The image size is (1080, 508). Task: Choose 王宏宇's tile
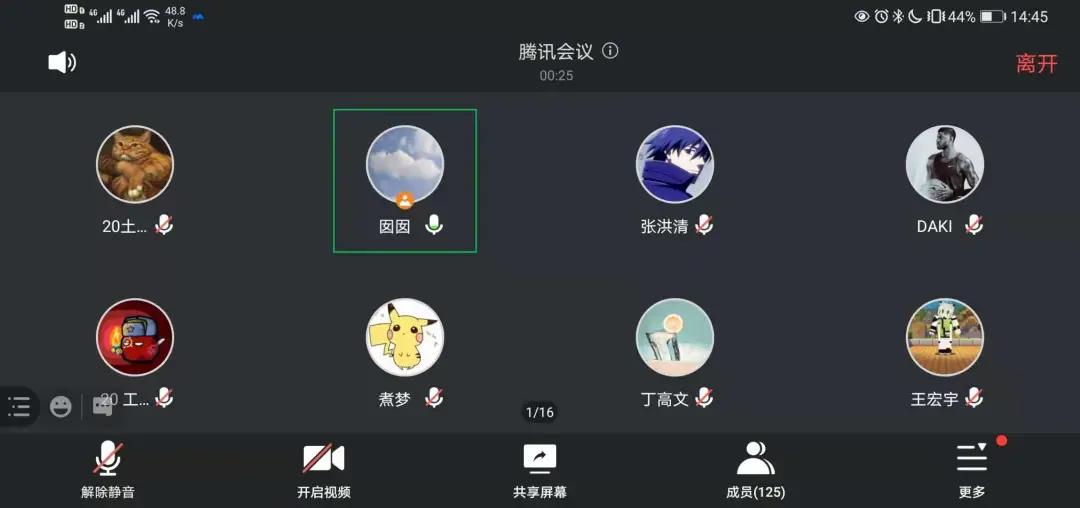click(x=945, y=338)
